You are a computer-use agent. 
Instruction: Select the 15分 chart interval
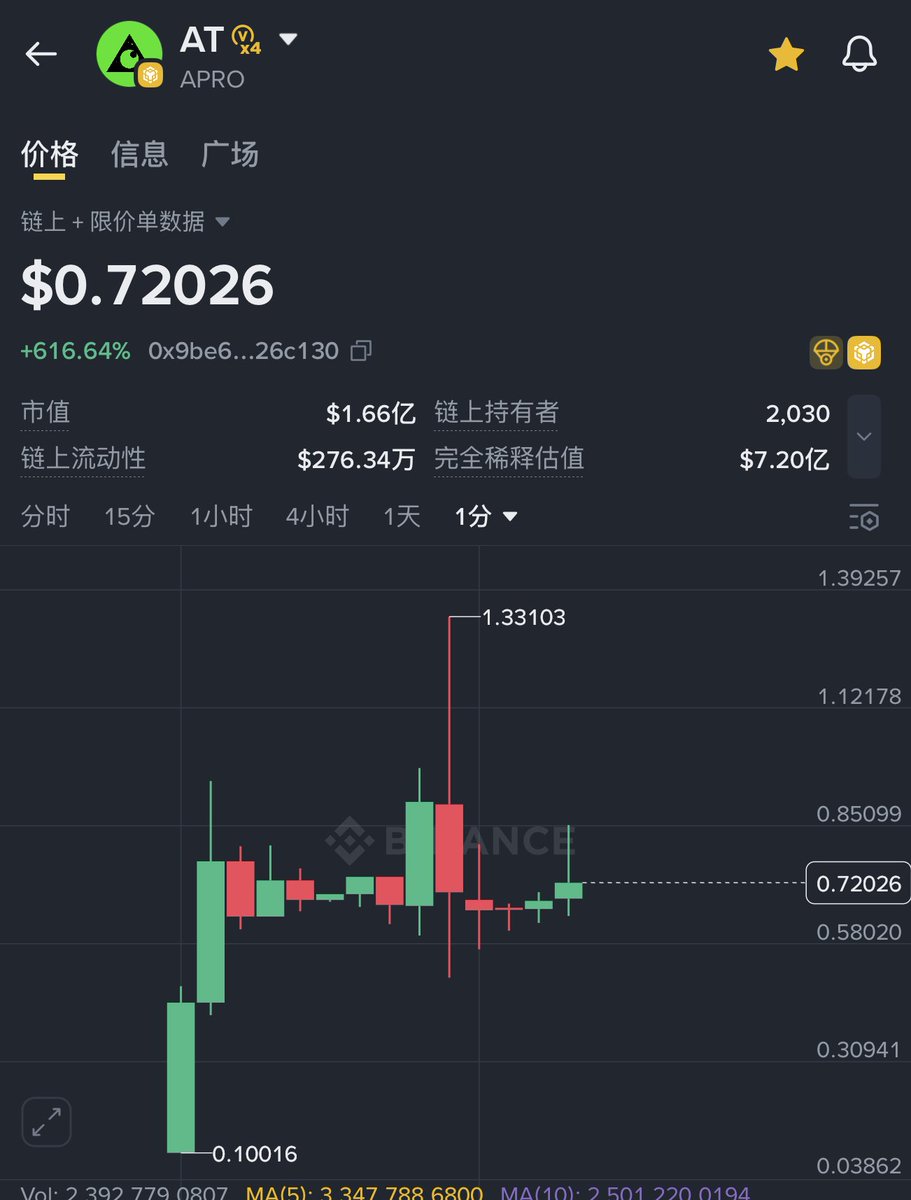(130, 516)
